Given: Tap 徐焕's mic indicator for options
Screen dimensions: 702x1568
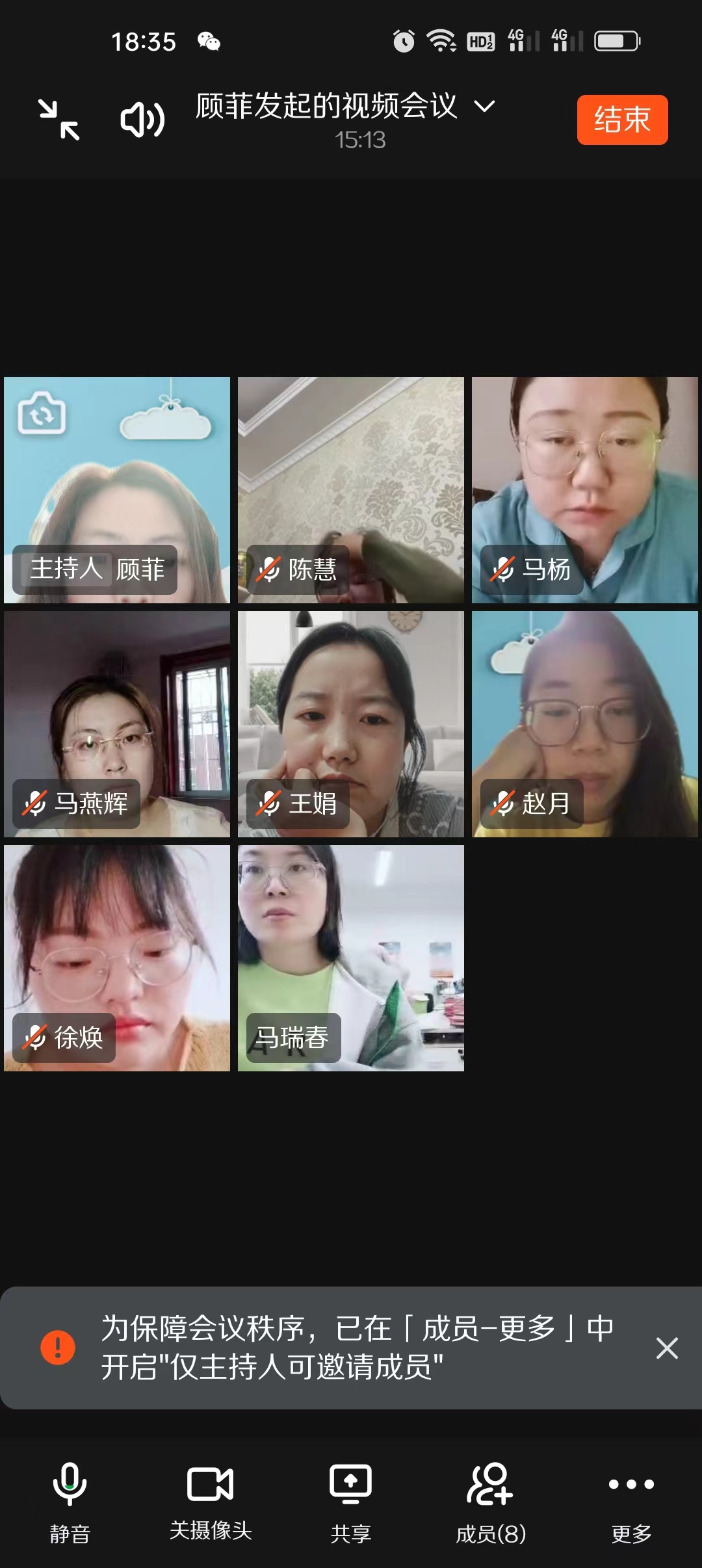Looking at the screenshot, I should (x=34, y=1037).
